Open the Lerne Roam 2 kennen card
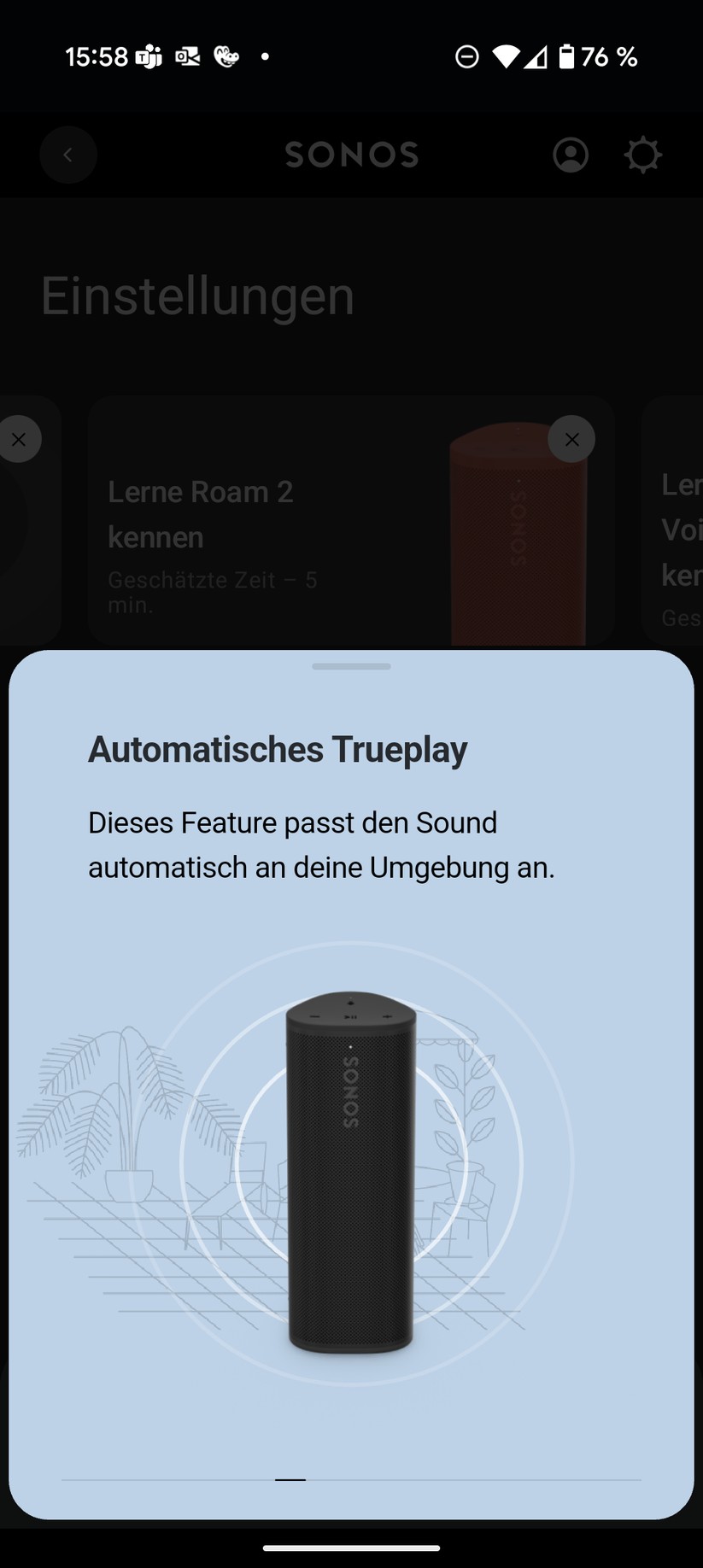This screenshot has width=703, height=1568. point(351,520)
